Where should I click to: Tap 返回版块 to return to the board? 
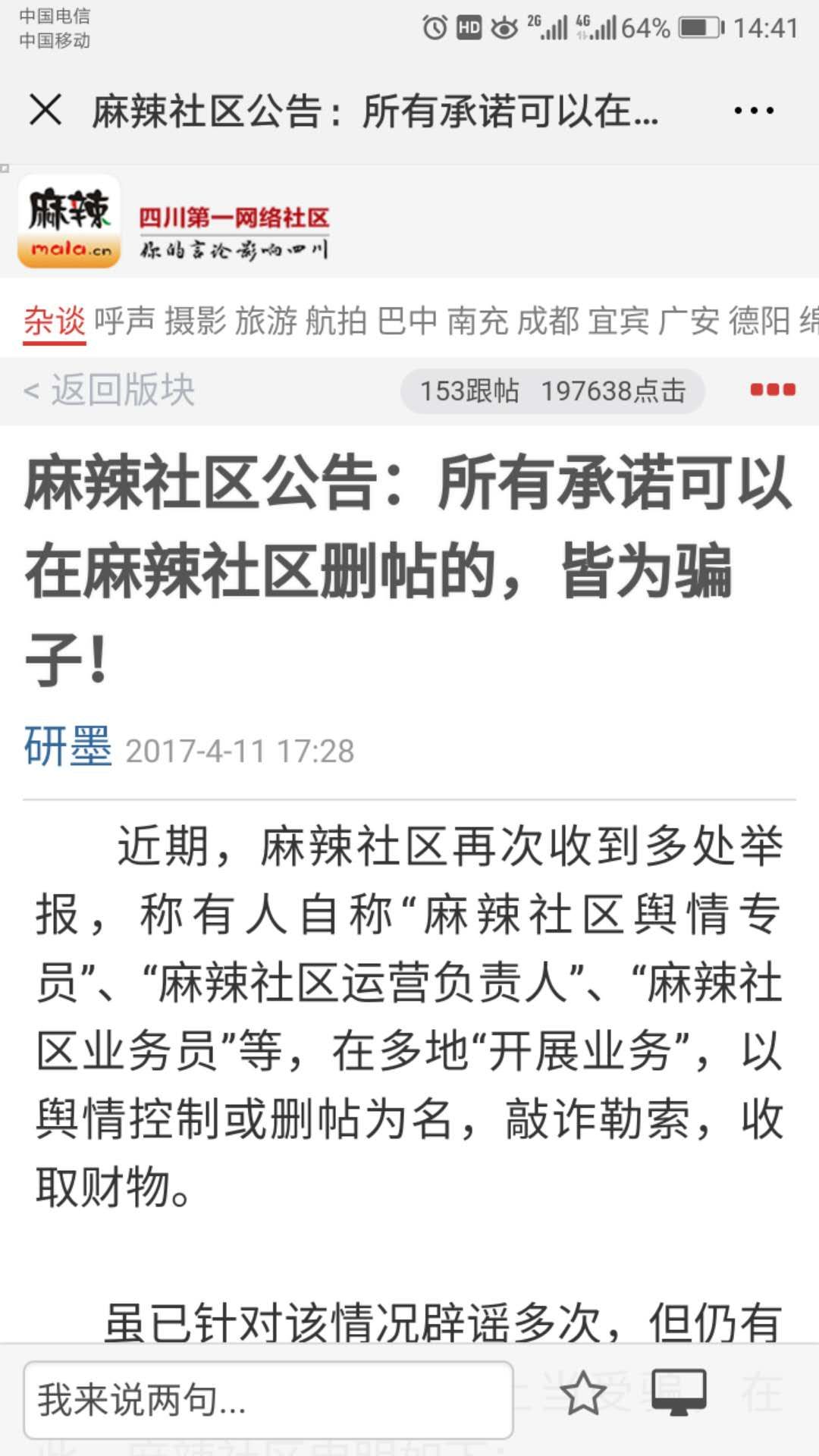(x=110, y=391)
